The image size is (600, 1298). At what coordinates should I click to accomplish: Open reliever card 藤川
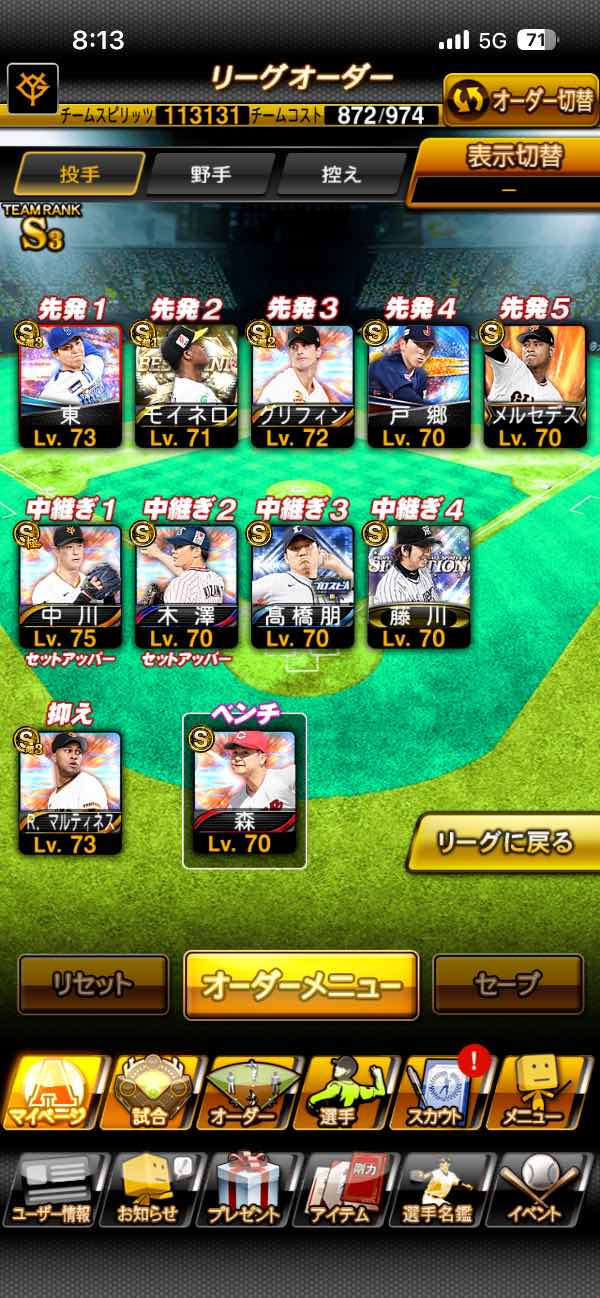click(418, 586)
